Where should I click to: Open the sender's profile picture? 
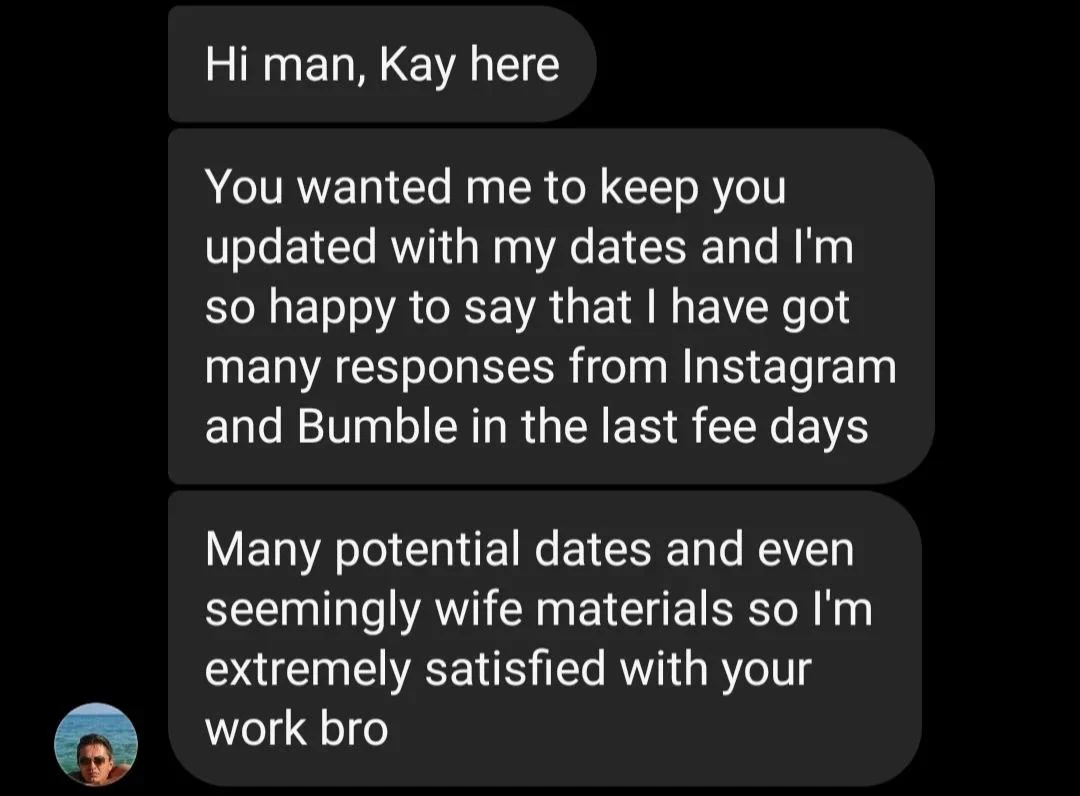(95, 744)
